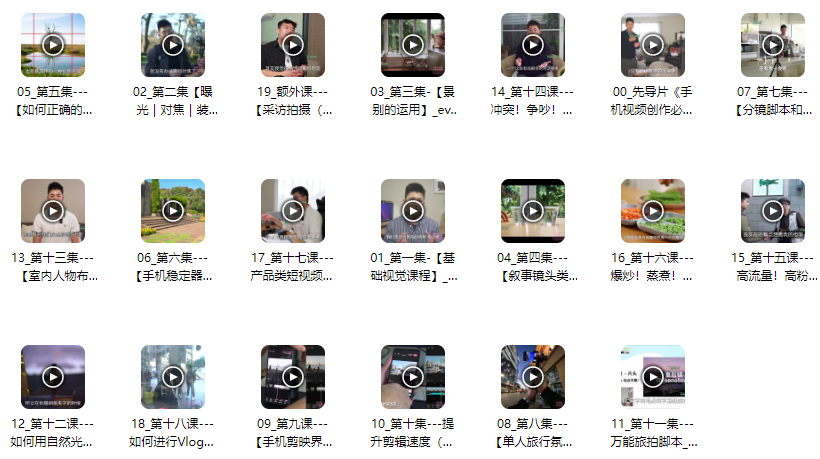Play video 13_第十三集 室内人物布

pyautogui.click(x=53, y=211)
